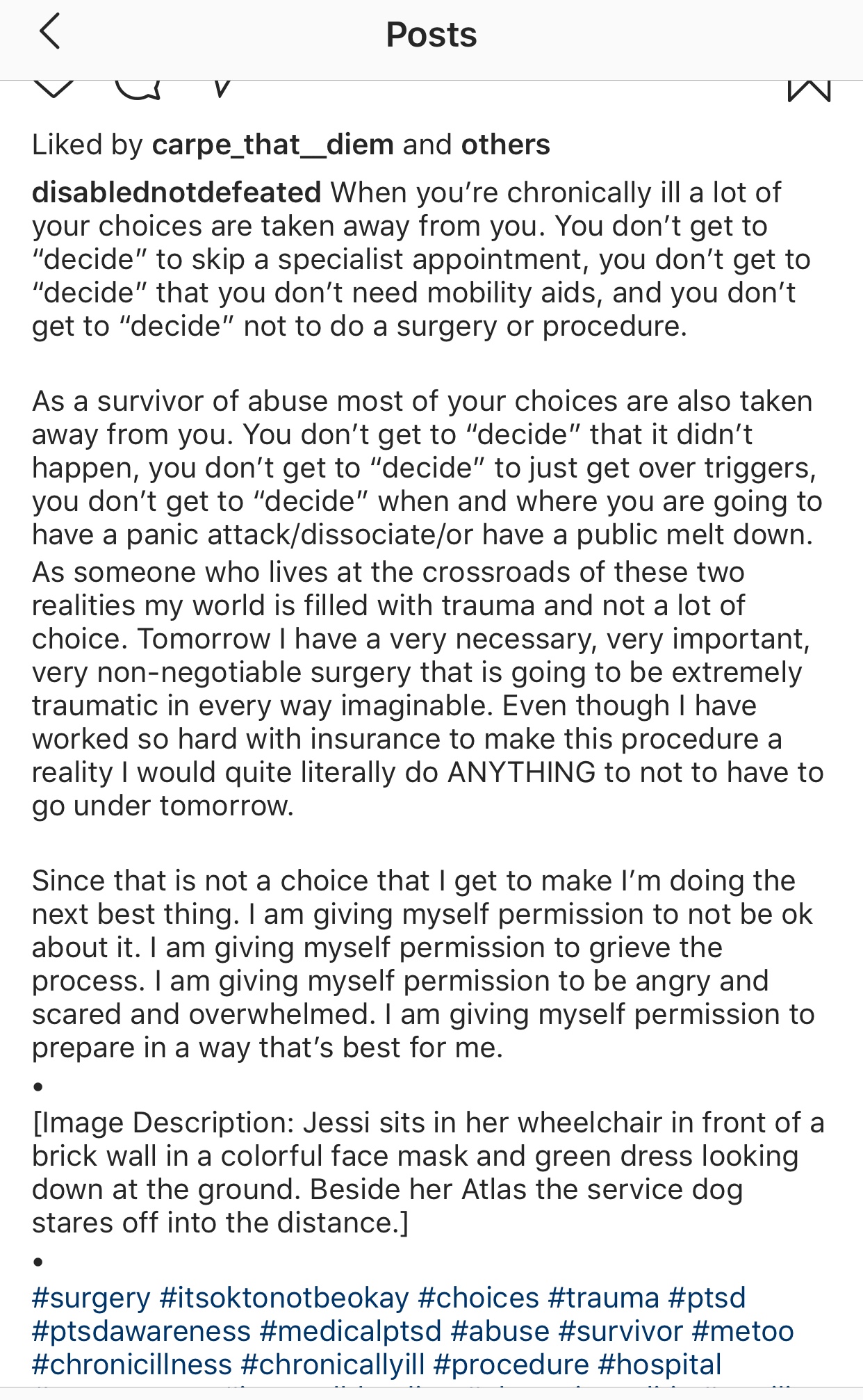Open the #medicalptsd hashtag

click(351, 1332)
